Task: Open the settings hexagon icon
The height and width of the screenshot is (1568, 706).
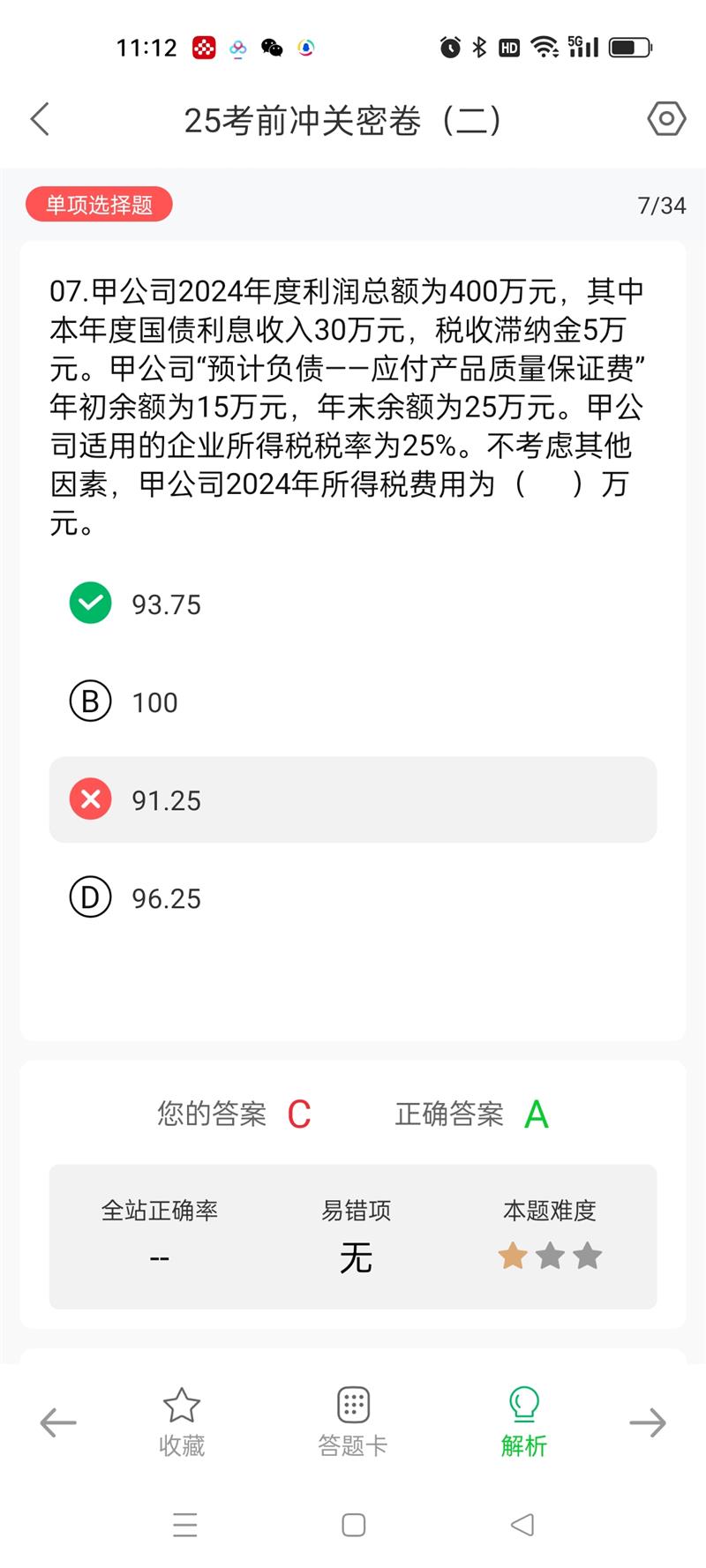Action: (x=666, y=118)
